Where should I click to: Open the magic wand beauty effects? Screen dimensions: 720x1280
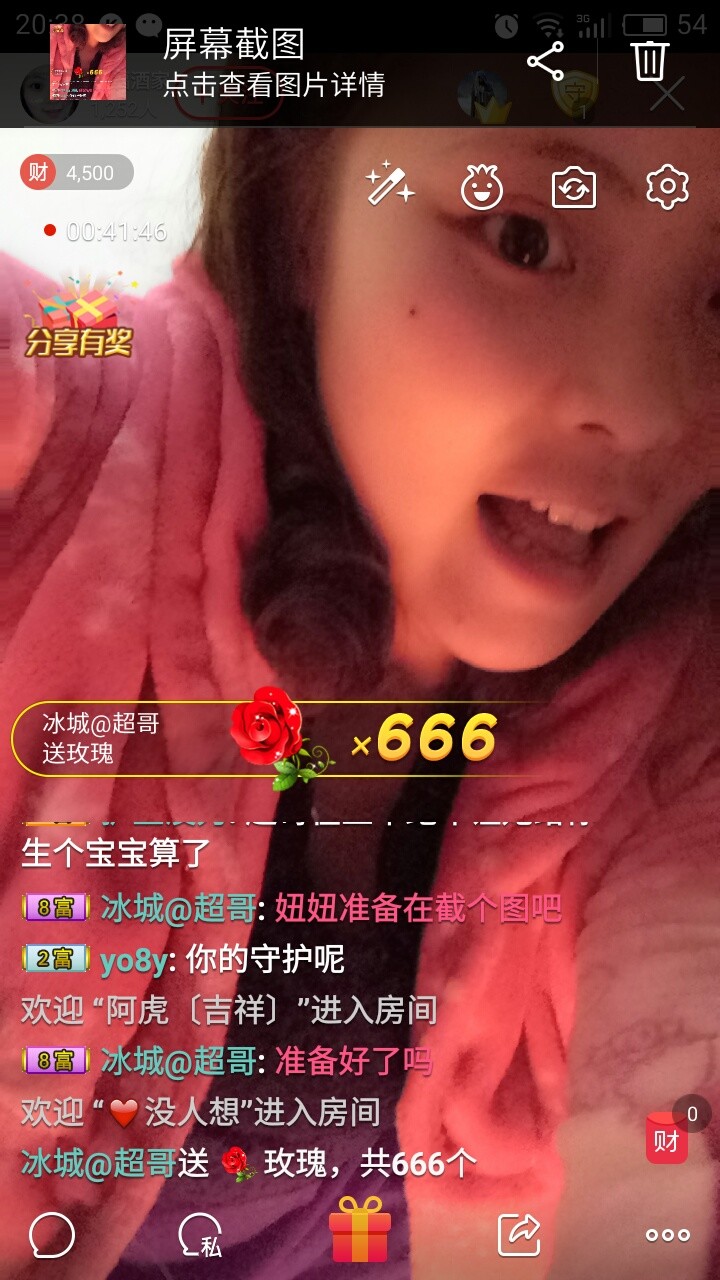(x=390, y=186)
